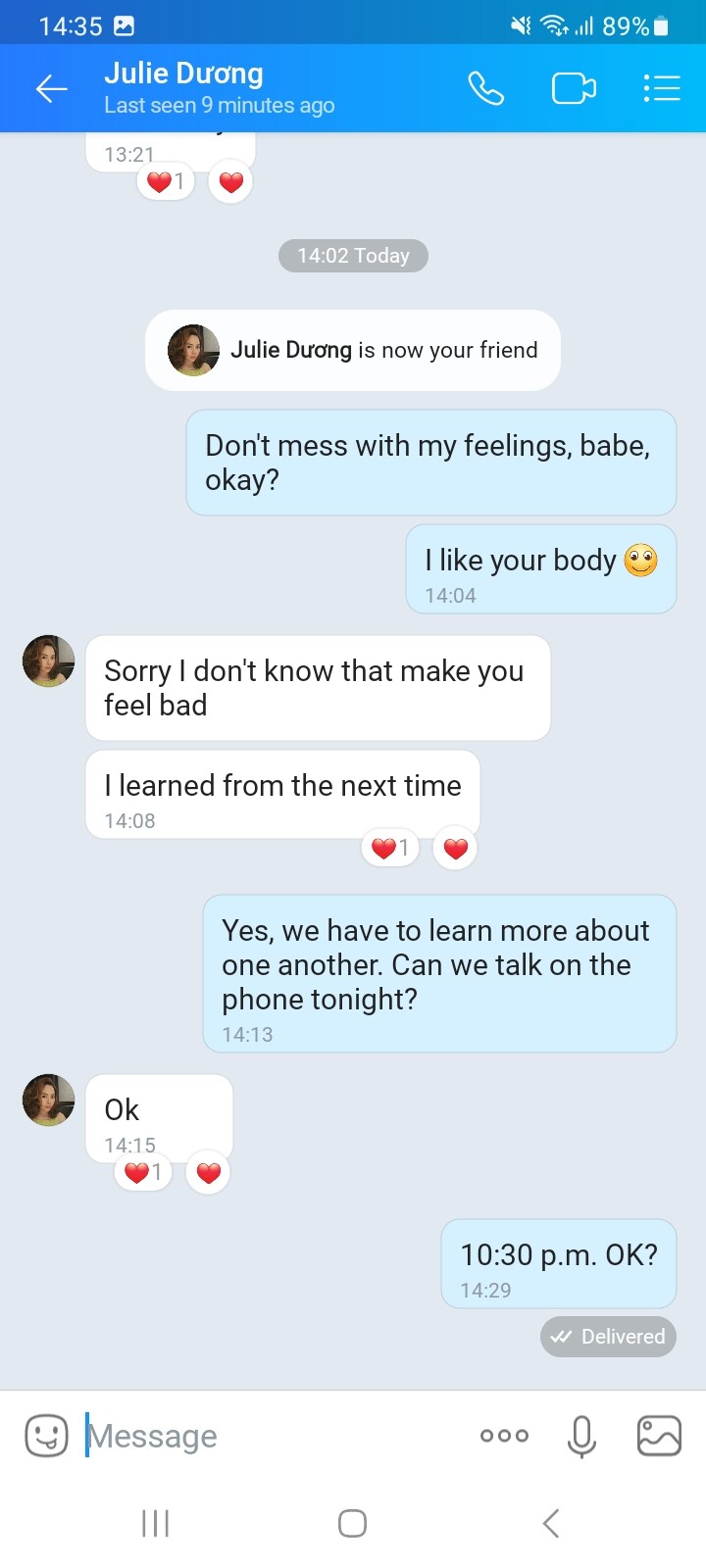Go back using the header arrow
The image size is (706, 1568).
coord(51,89)
